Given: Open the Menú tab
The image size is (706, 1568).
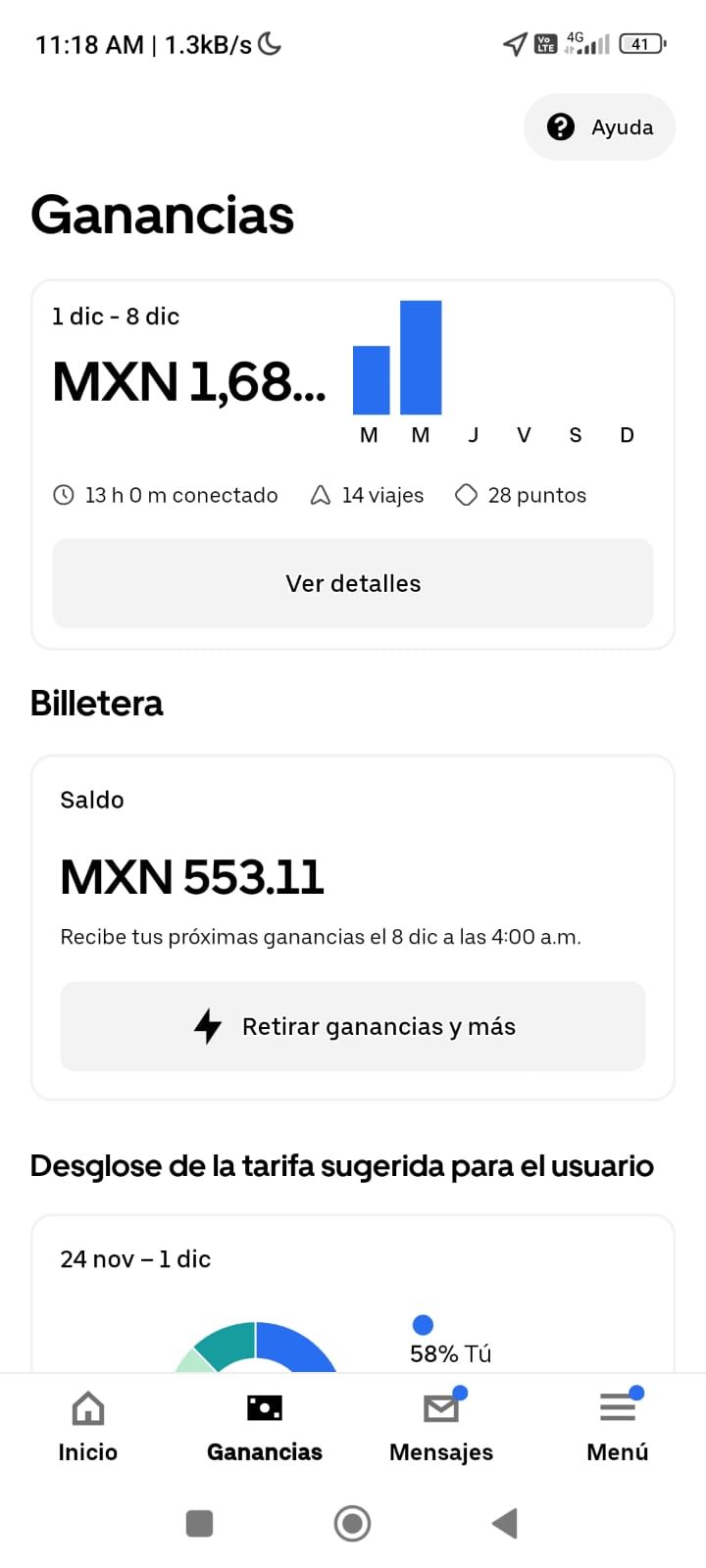Looking at the screenshot, I should pyautogui.click(x=618, y=1426).
